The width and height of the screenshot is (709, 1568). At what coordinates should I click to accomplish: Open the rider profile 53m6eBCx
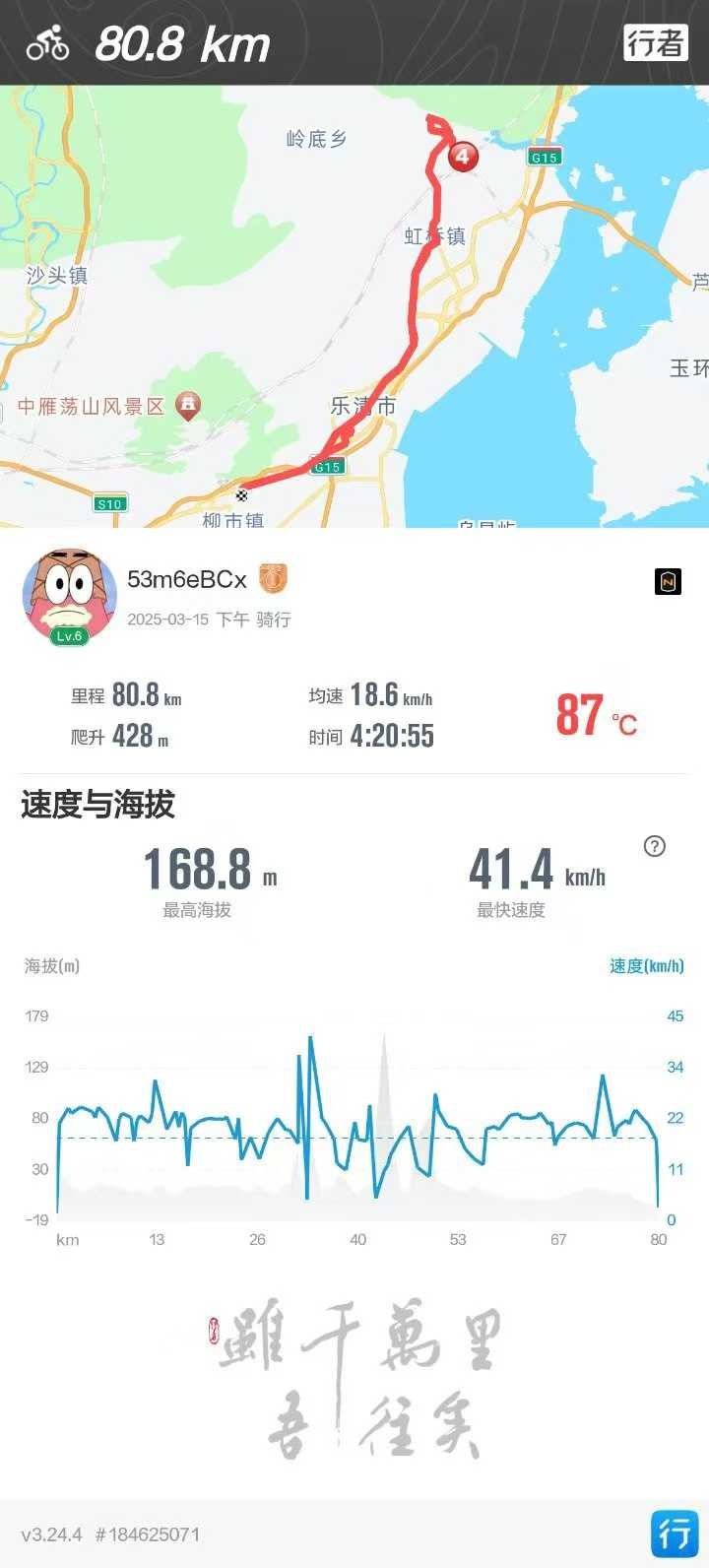coord(187,579)
